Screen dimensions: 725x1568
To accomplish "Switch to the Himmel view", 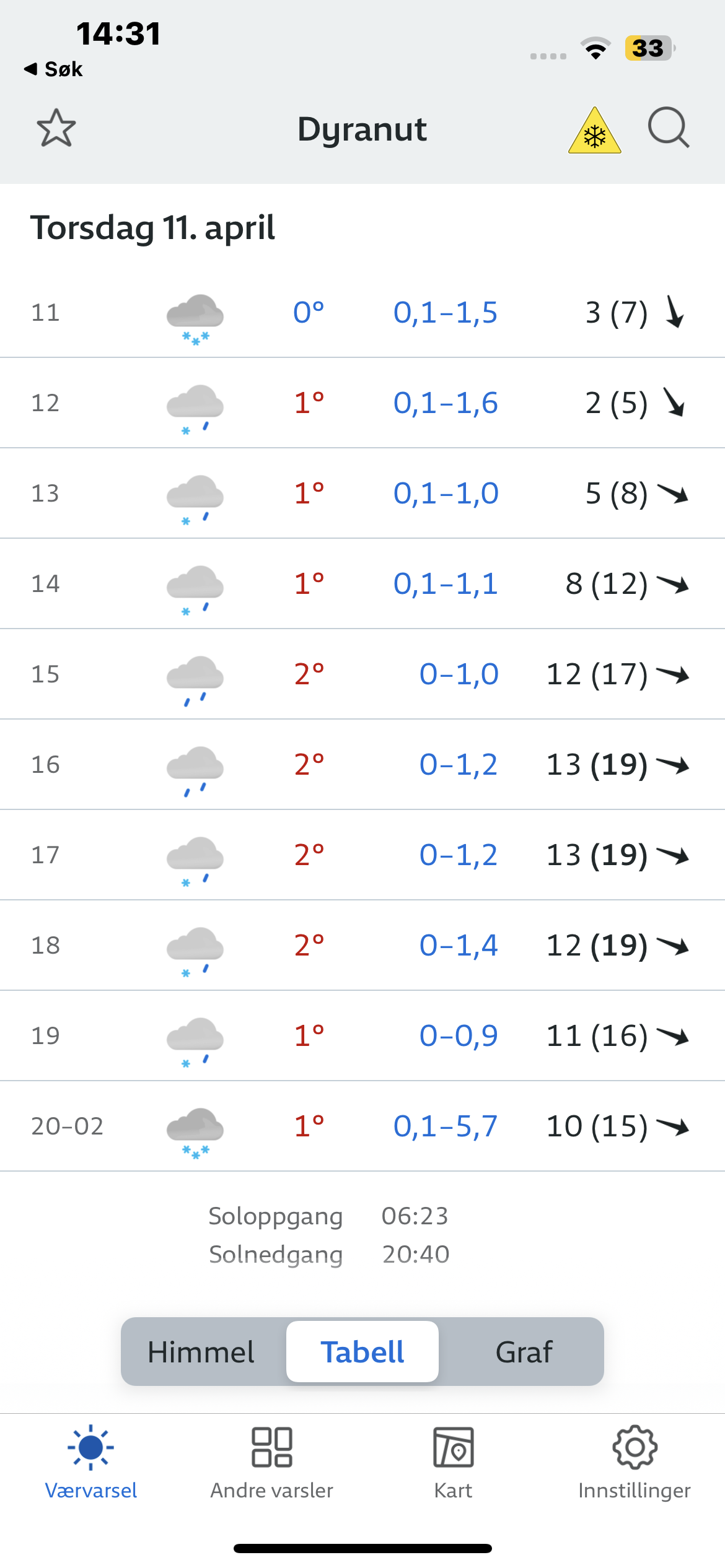I will [201, 1351].
